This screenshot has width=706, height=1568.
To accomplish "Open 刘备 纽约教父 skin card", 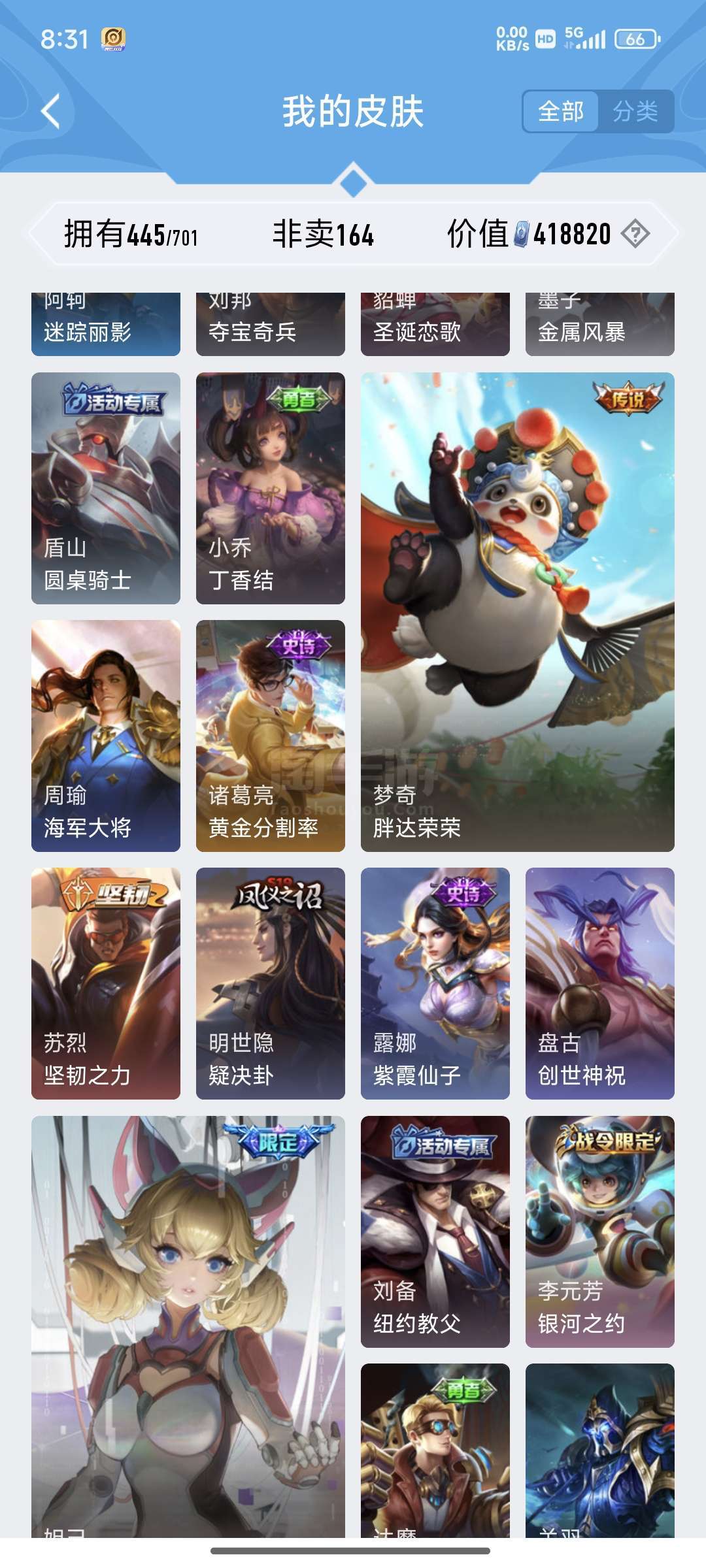I will [435, 1232].
